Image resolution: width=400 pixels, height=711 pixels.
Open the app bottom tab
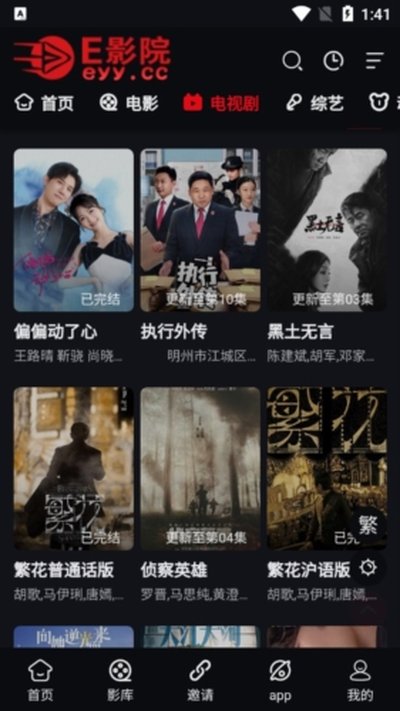tap(280, 680)
